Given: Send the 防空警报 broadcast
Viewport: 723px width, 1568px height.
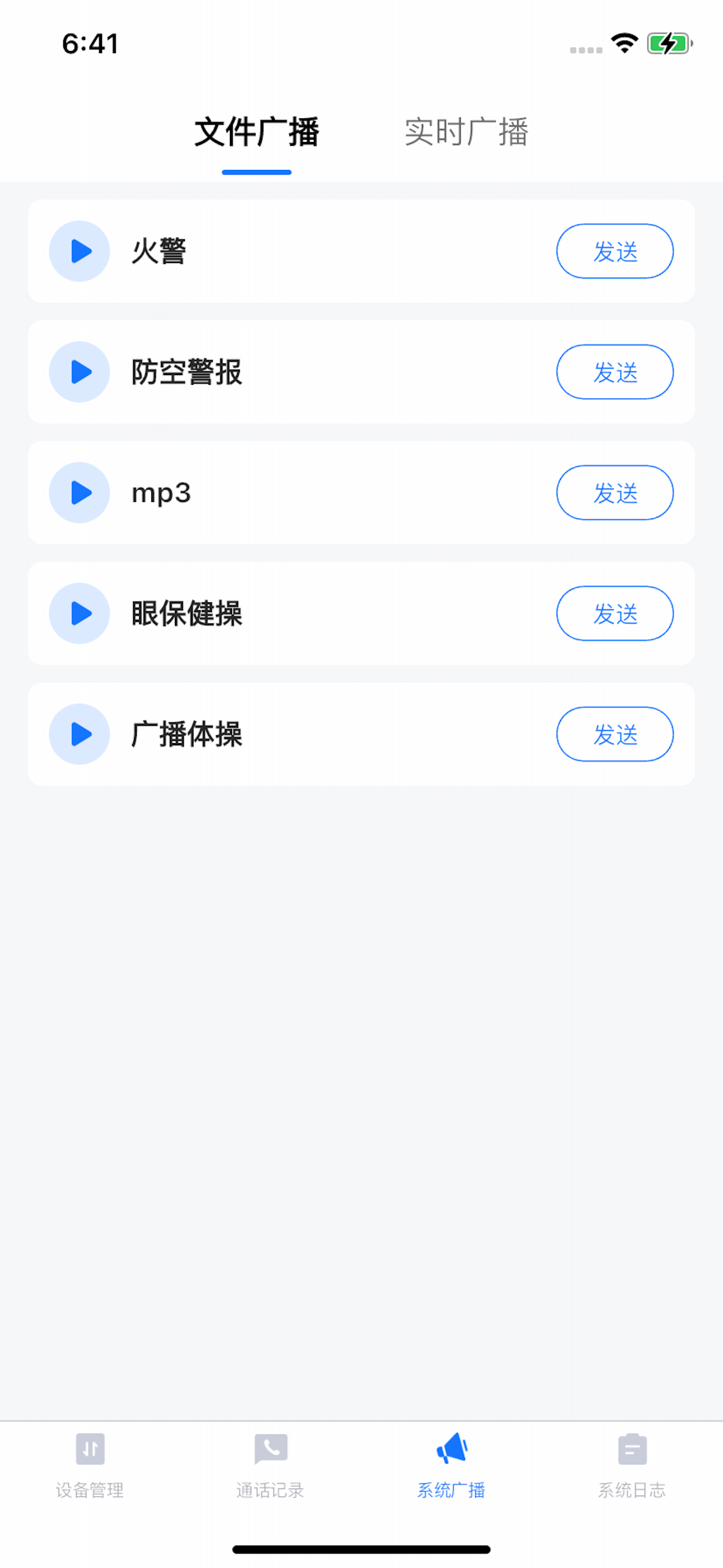Looking at the screenshot, I should pos(615,372).
